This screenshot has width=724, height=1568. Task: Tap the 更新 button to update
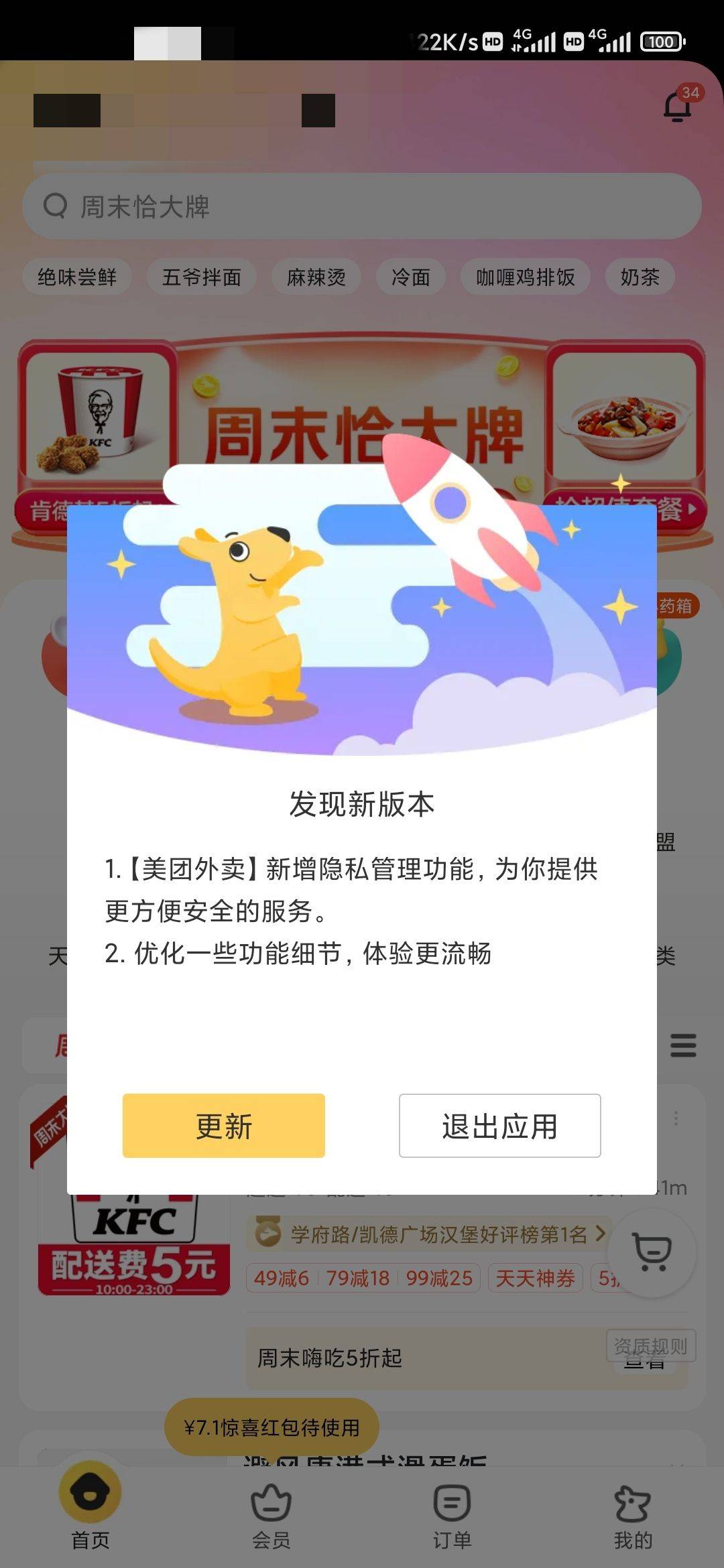point(223,1126)
